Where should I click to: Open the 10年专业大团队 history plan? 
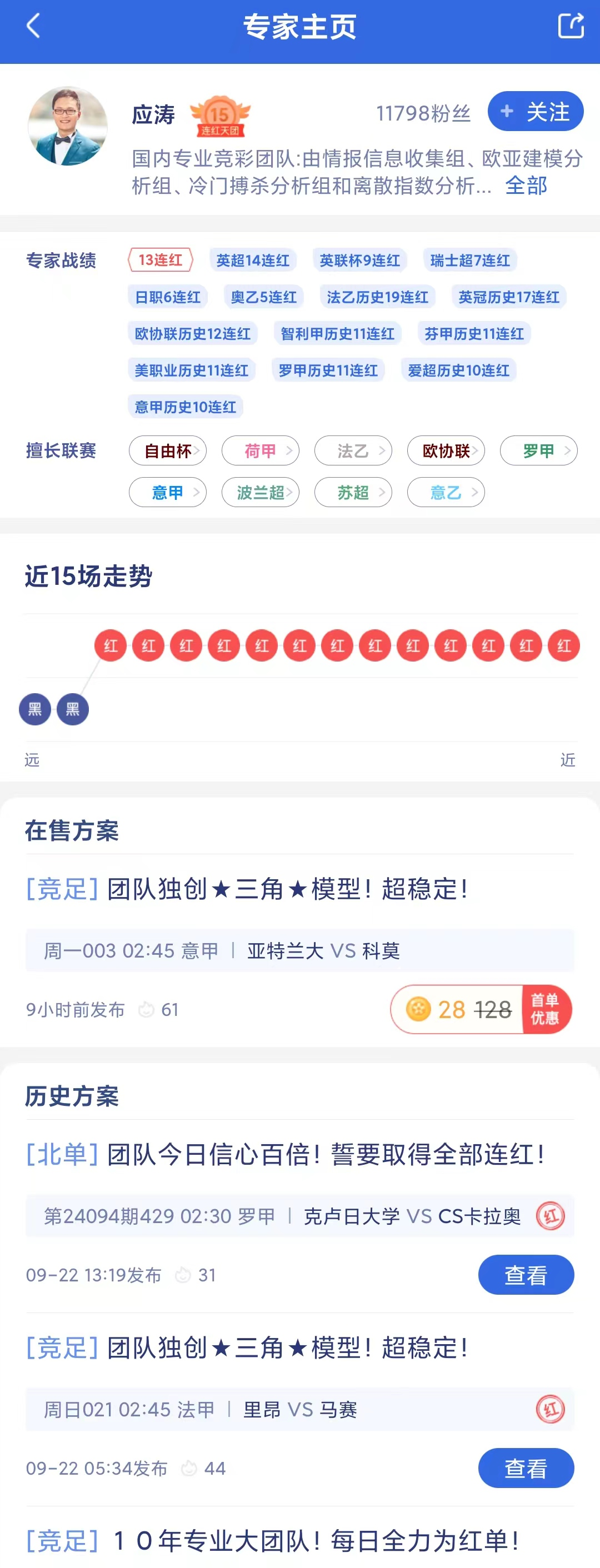pyautogui.click(x=274, y=1540)
